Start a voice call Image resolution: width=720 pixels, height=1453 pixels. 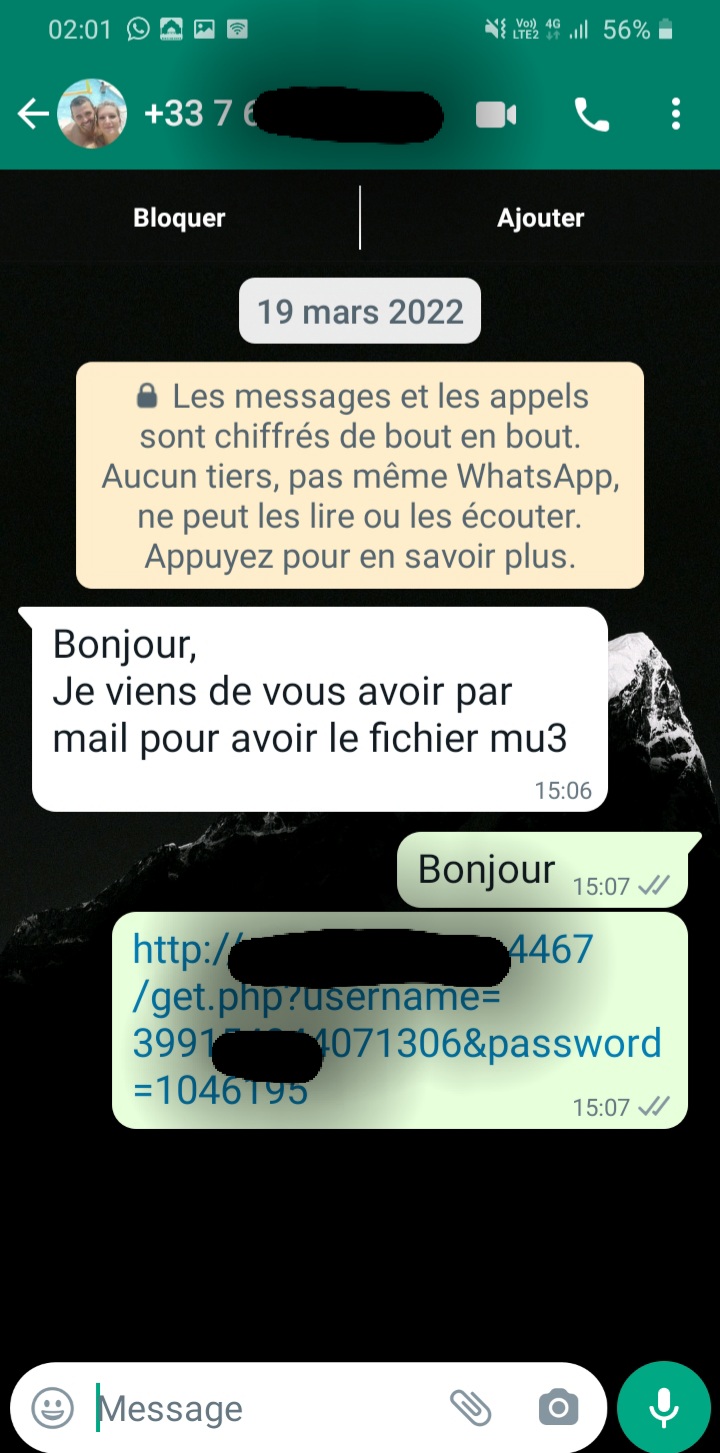[x=592, y=113]
